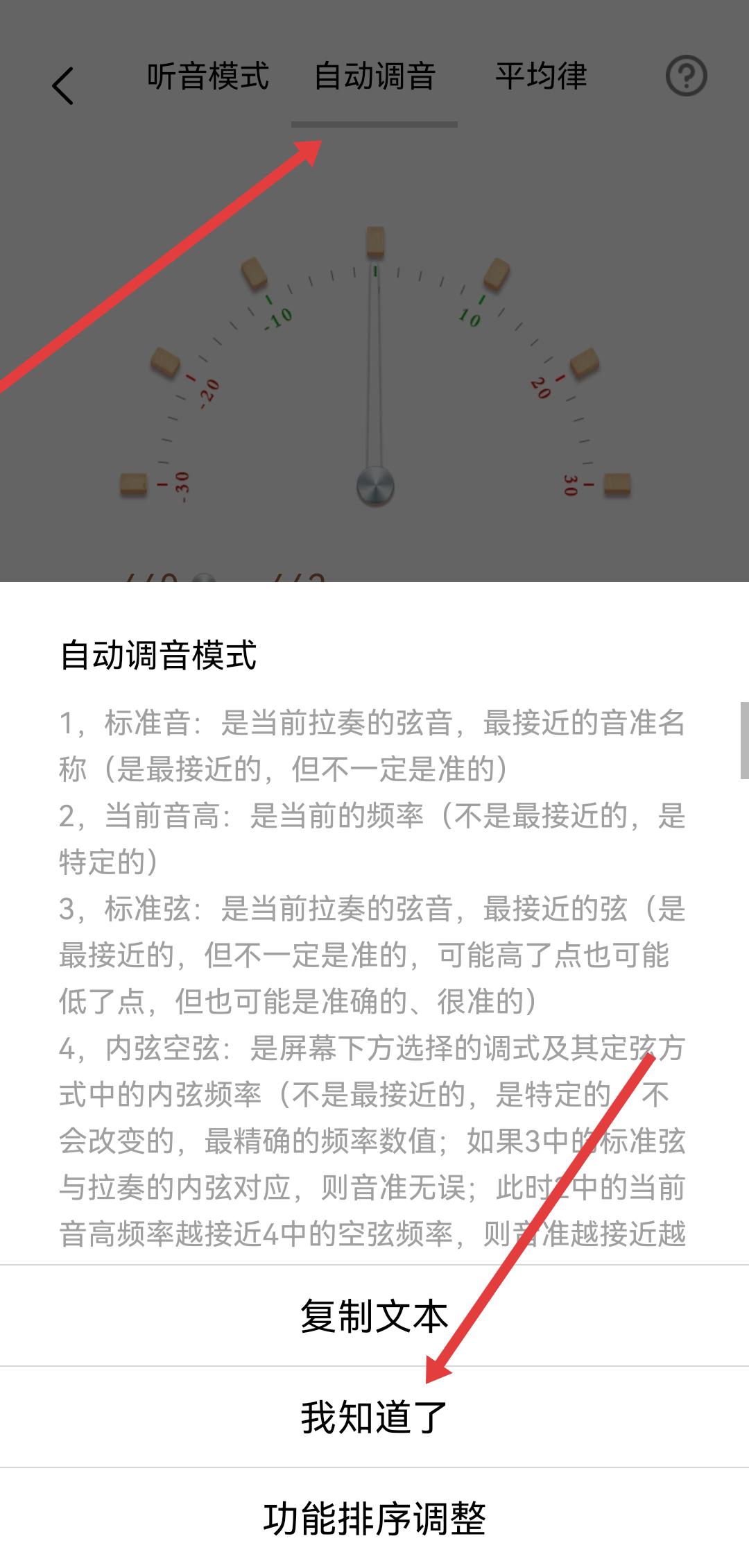The width and height of the screenshot is (749, 1568).
Task: Select the 自动调音 tab
Action: (374, 76)
